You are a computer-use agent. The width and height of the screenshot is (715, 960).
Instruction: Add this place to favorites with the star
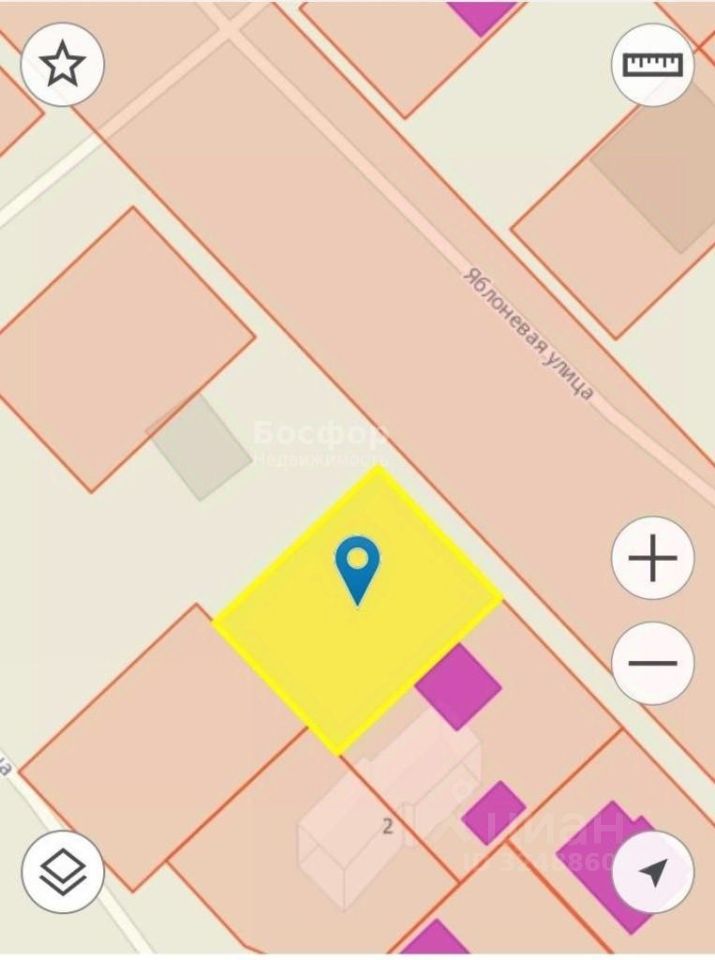coord(62,65)
